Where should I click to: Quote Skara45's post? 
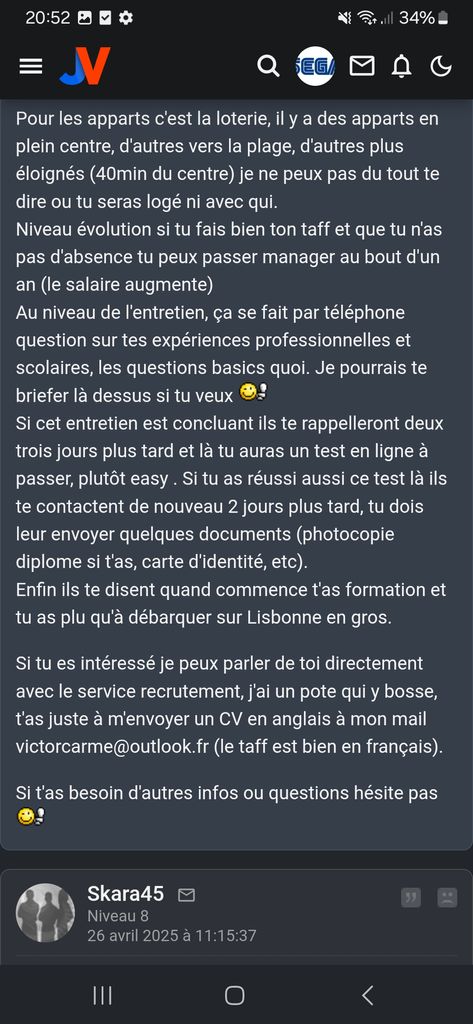point(411,897)
